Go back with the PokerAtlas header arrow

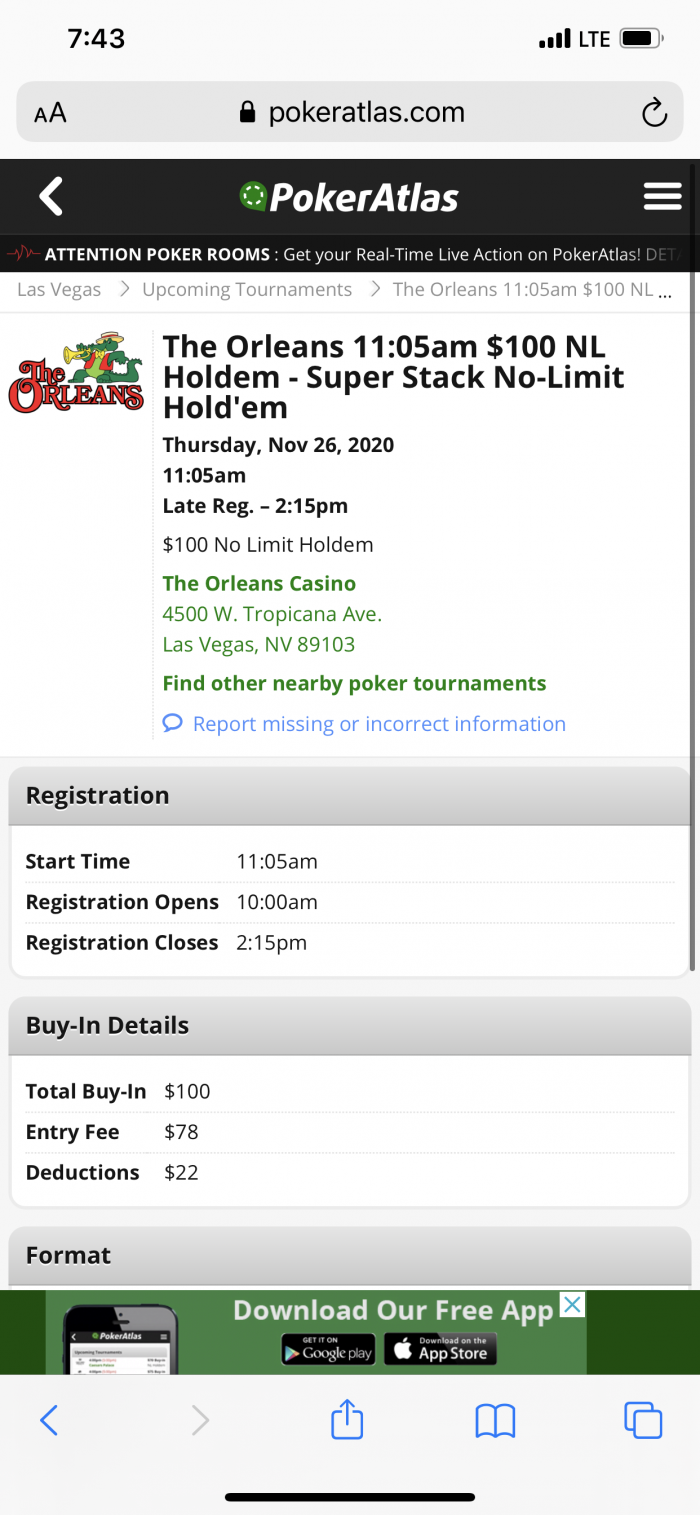click(x=51, y=196)
